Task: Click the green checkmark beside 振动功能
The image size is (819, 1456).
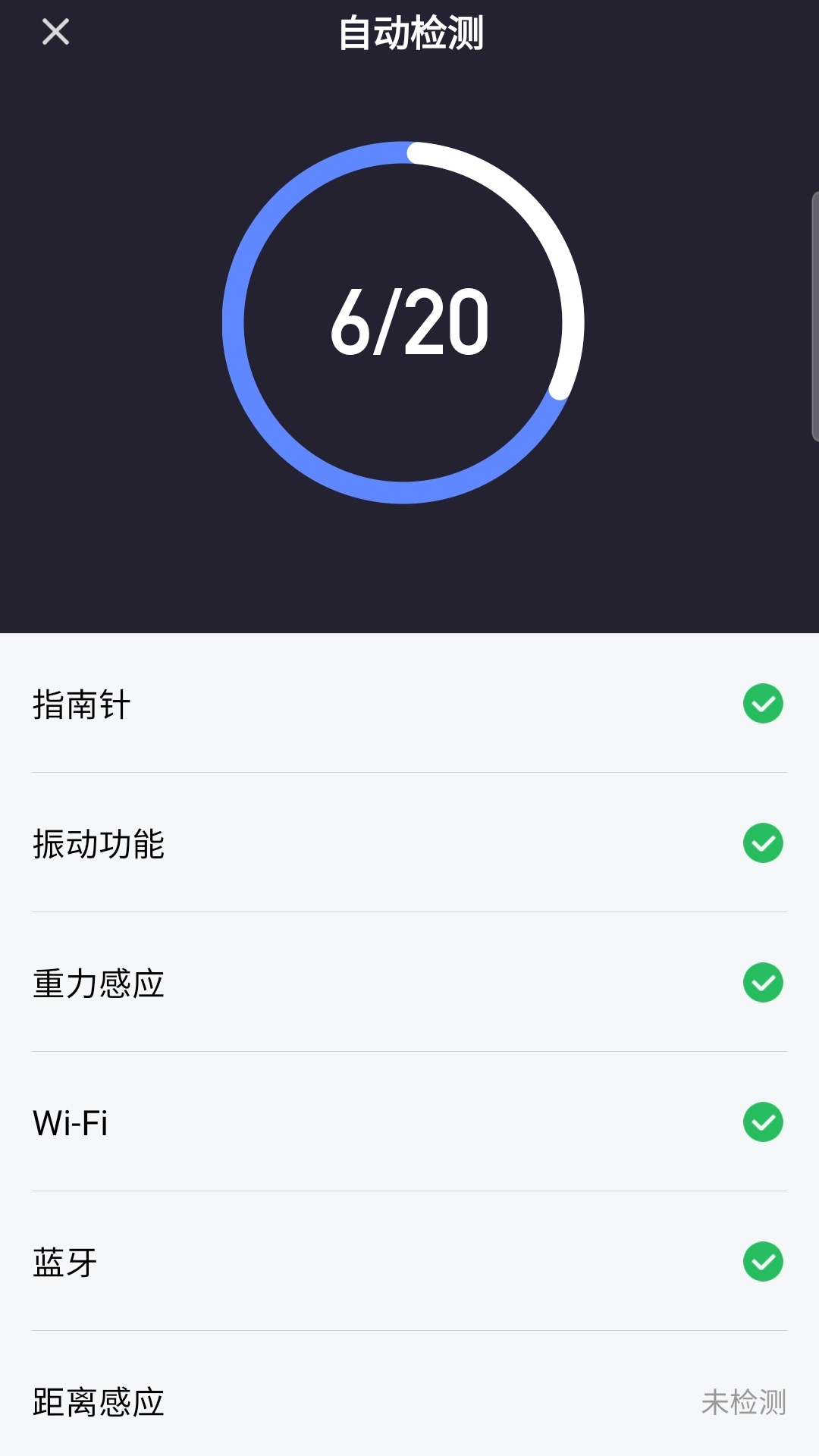Action: point(763,842)
